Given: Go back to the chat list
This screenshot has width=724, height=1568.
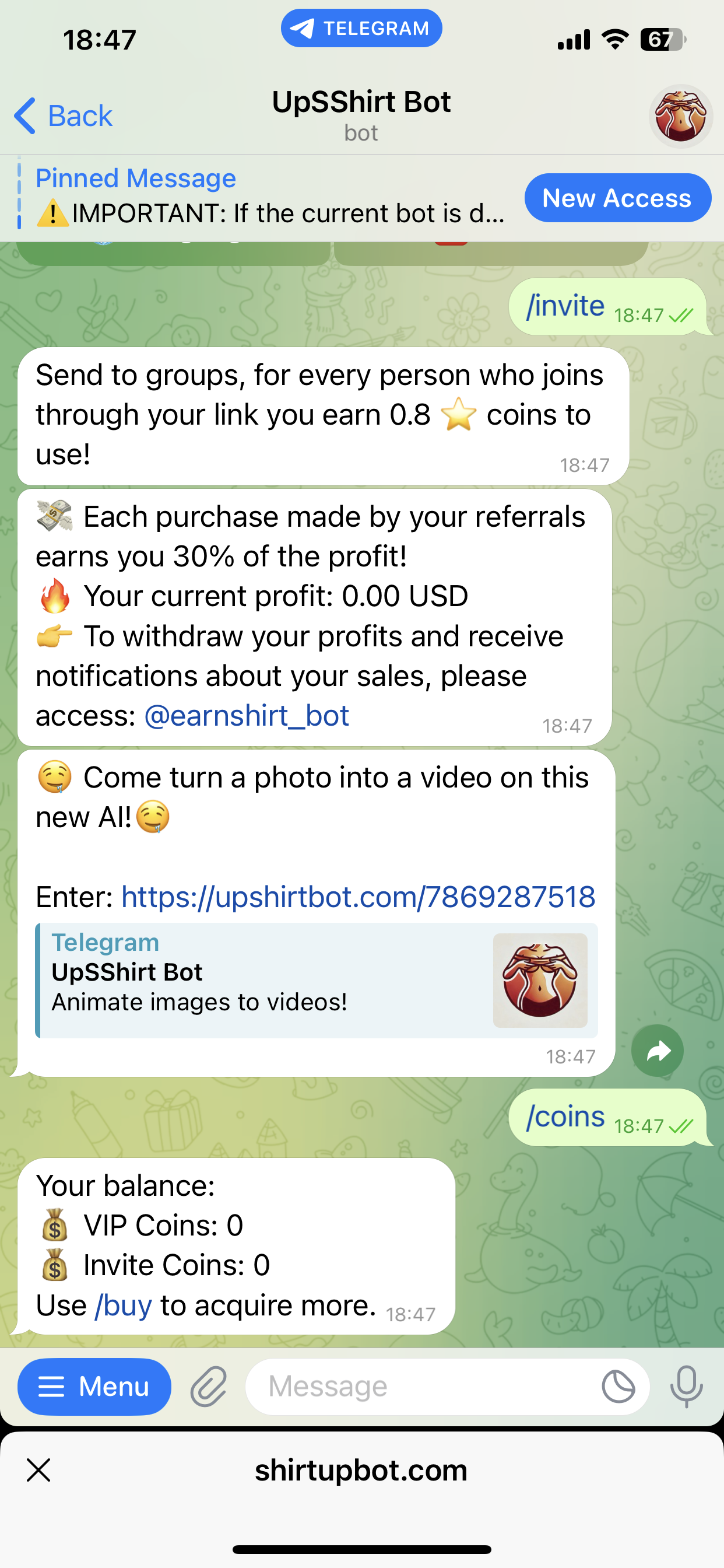Looking at the screenshot, I should point(64,116).
